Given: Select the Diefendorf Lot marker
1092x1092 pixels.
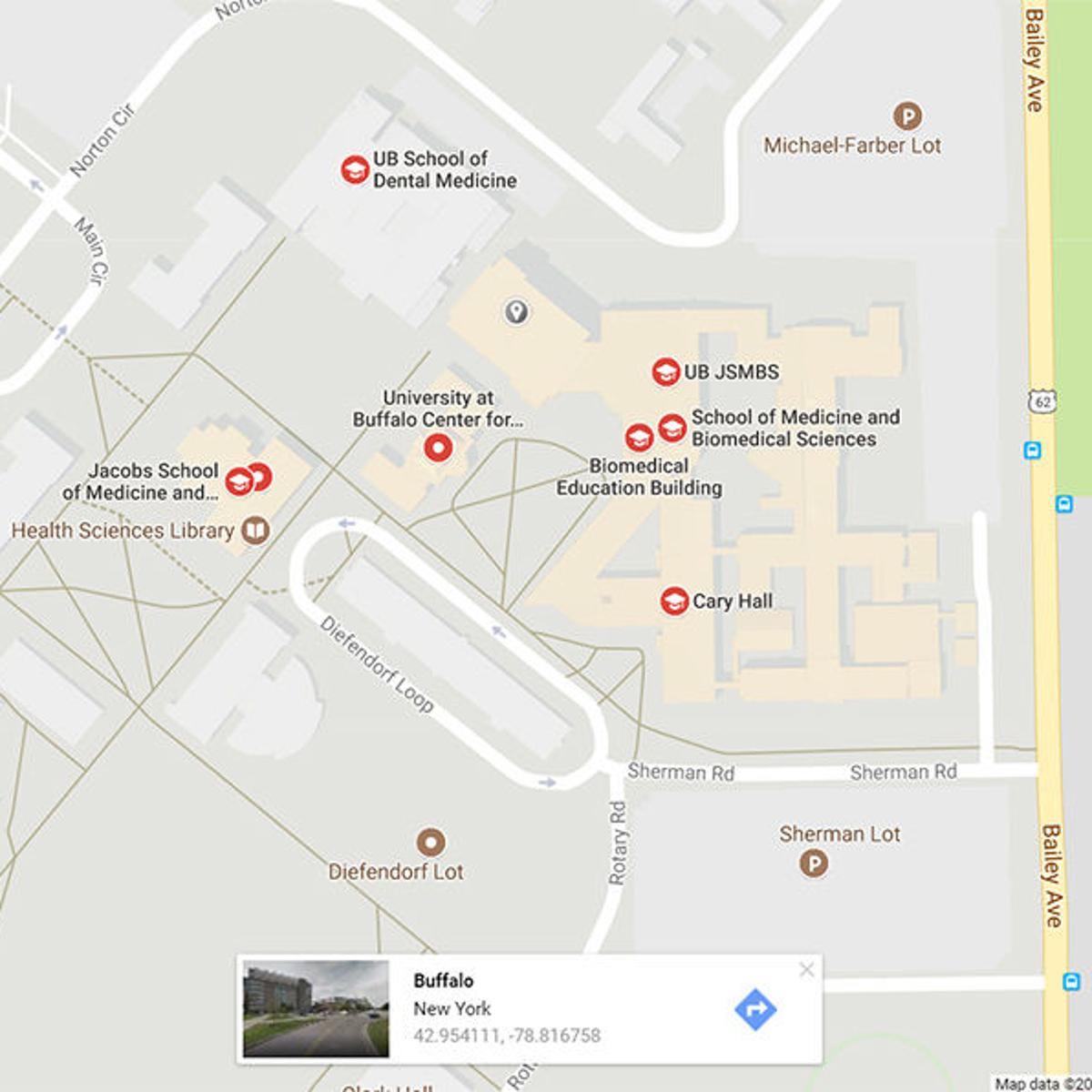Looking at the screenshot, I should [x=430, y=842].
